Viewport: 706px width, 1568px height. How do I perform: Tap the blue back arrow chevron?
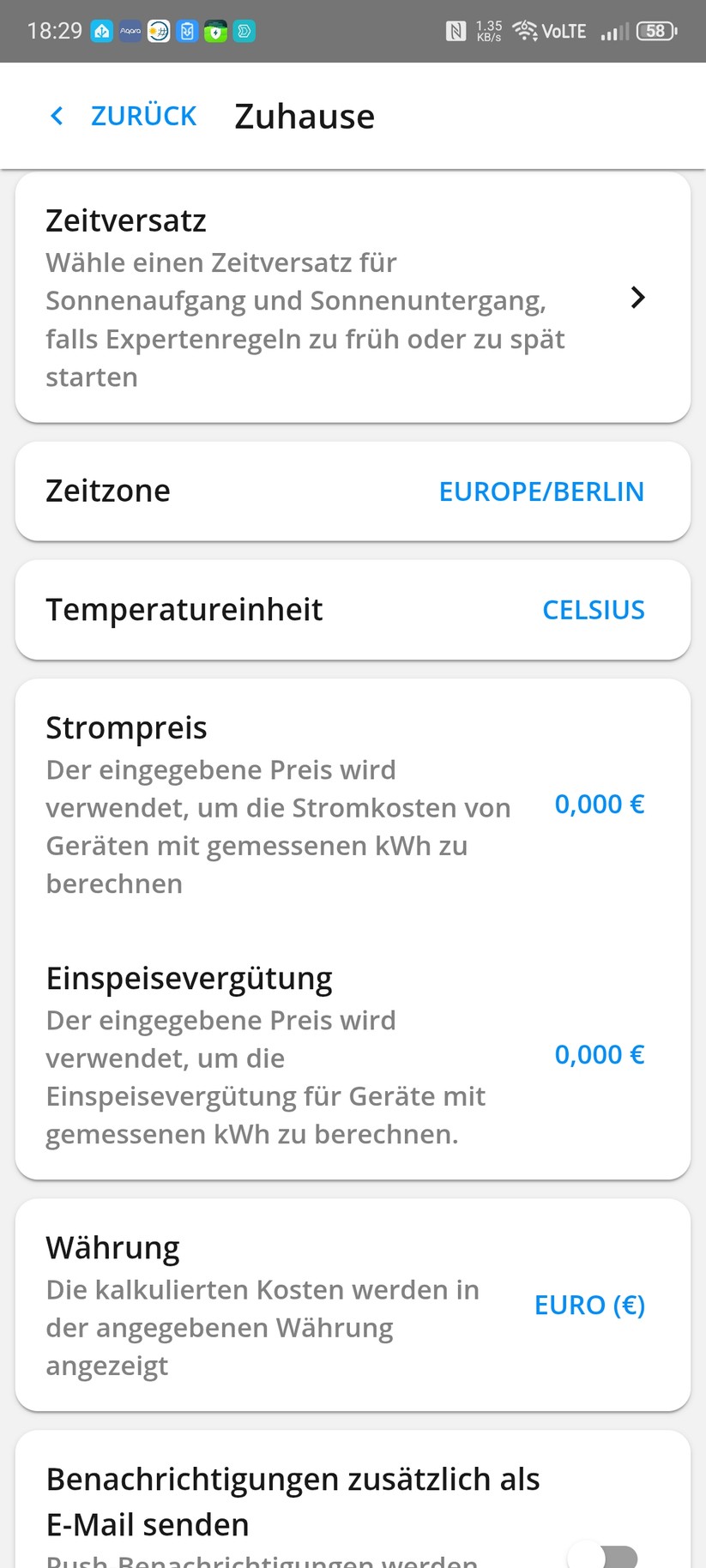tap(57, 115)
